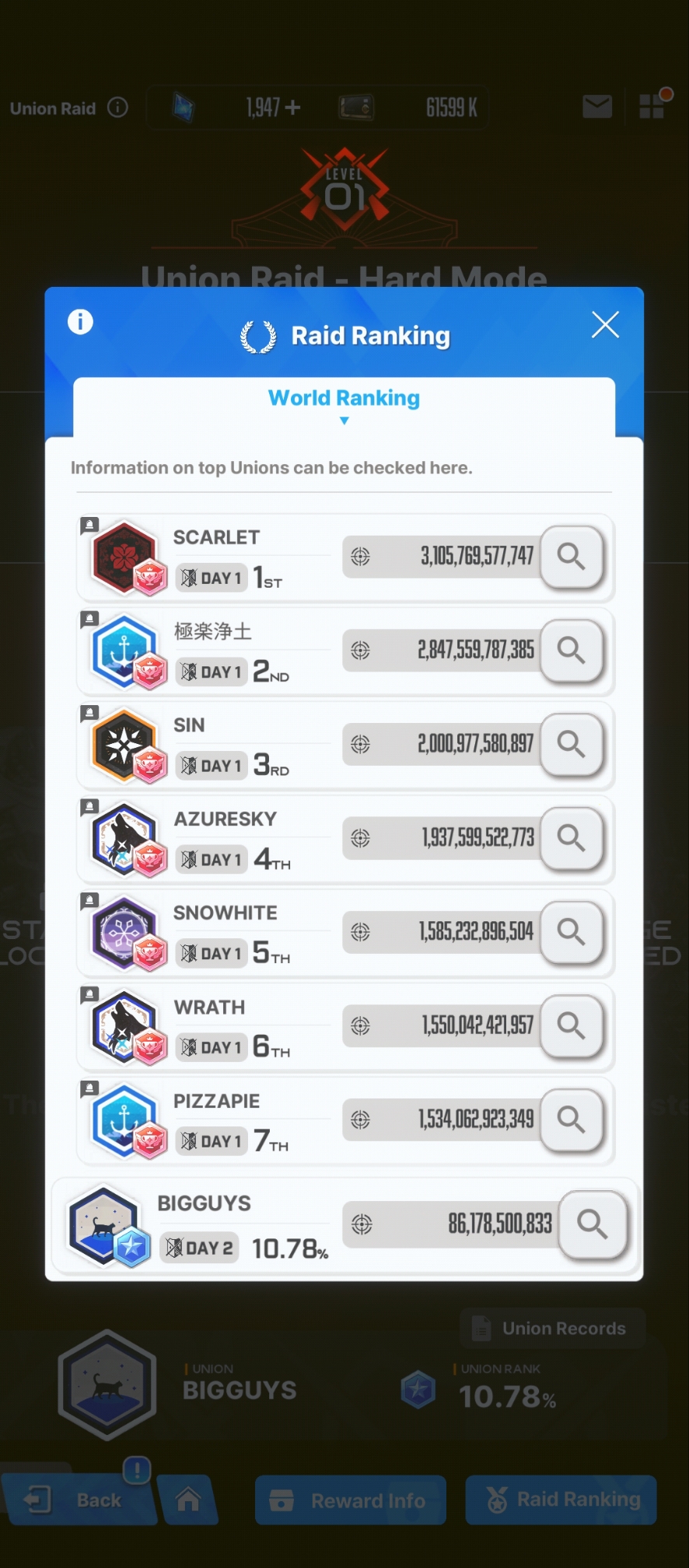The width and height of the screenshot is (689, 1568).
Task: View details of SCARLET union
Action: (x=572, y=557)
